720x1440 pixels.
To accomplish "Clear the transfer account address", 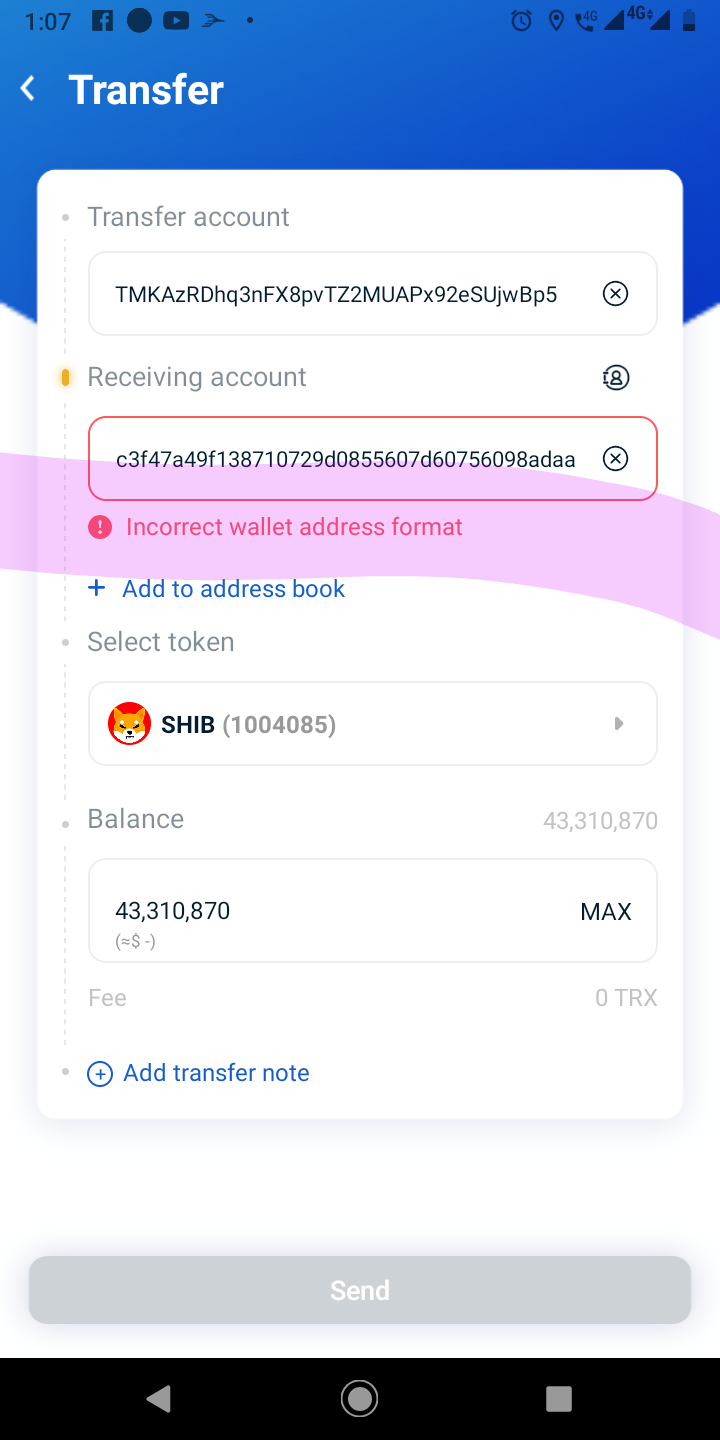I will (x=616, y=293).
